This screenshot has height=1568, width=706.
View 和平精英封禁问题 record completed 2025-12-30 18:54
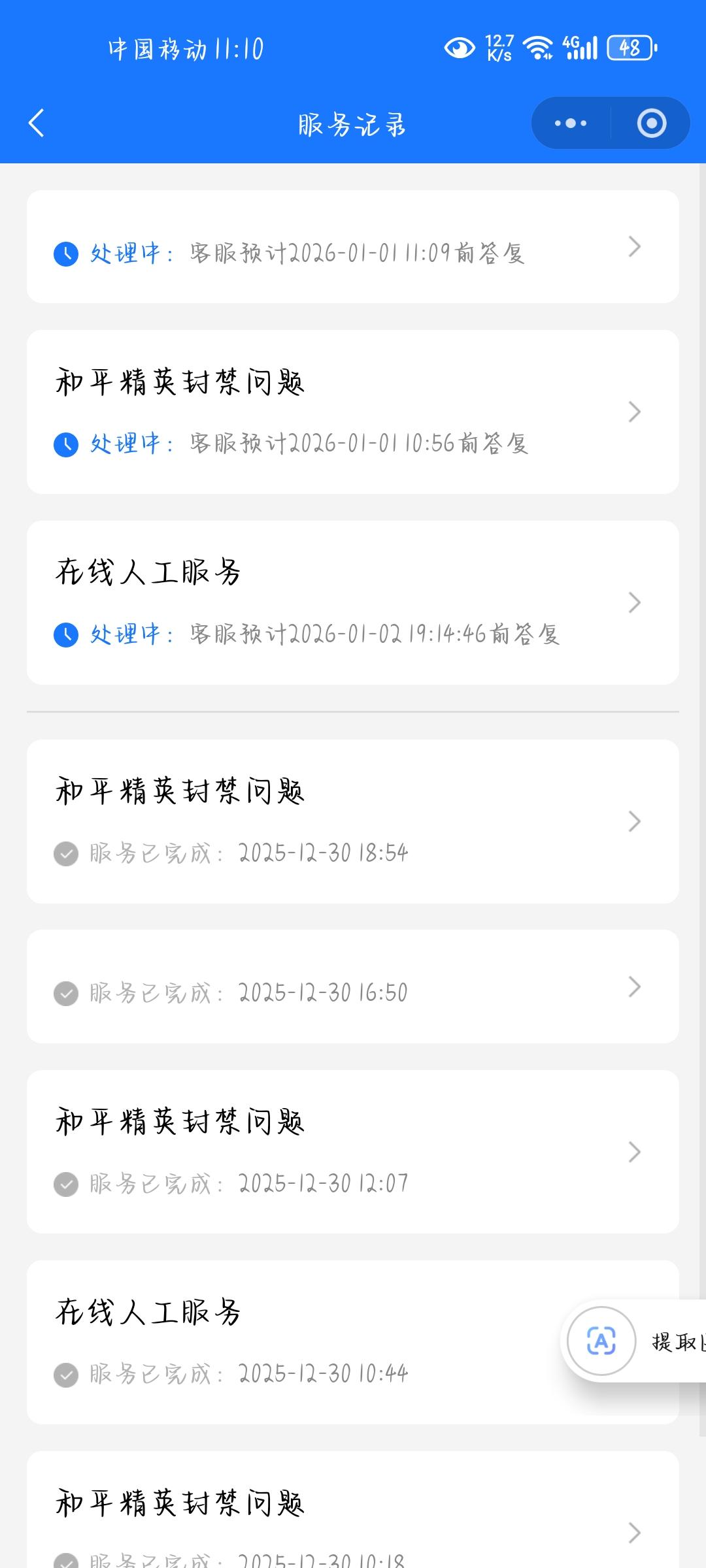(353, 821)
